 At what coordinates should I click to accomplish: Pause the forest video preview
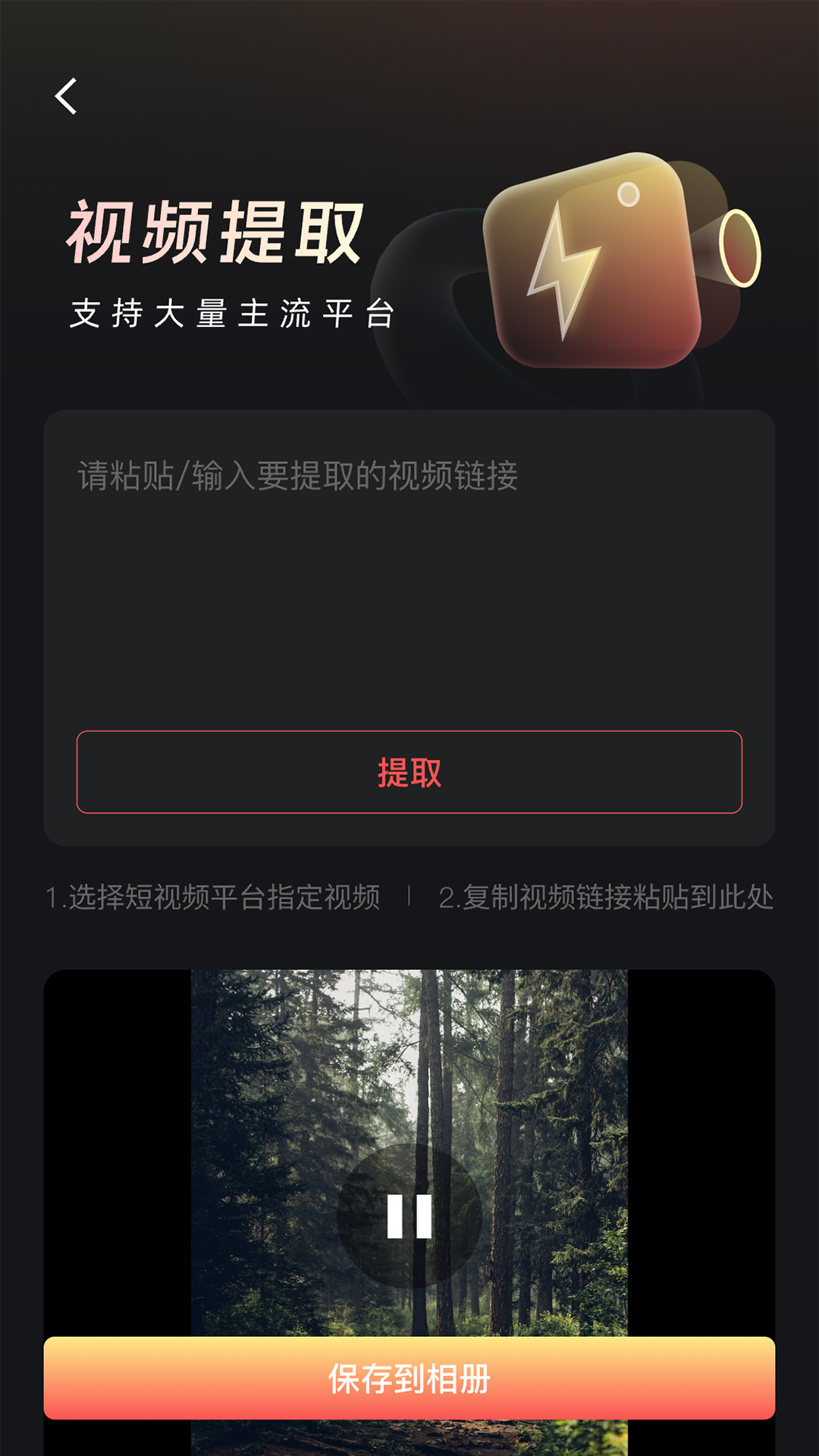409,1216
